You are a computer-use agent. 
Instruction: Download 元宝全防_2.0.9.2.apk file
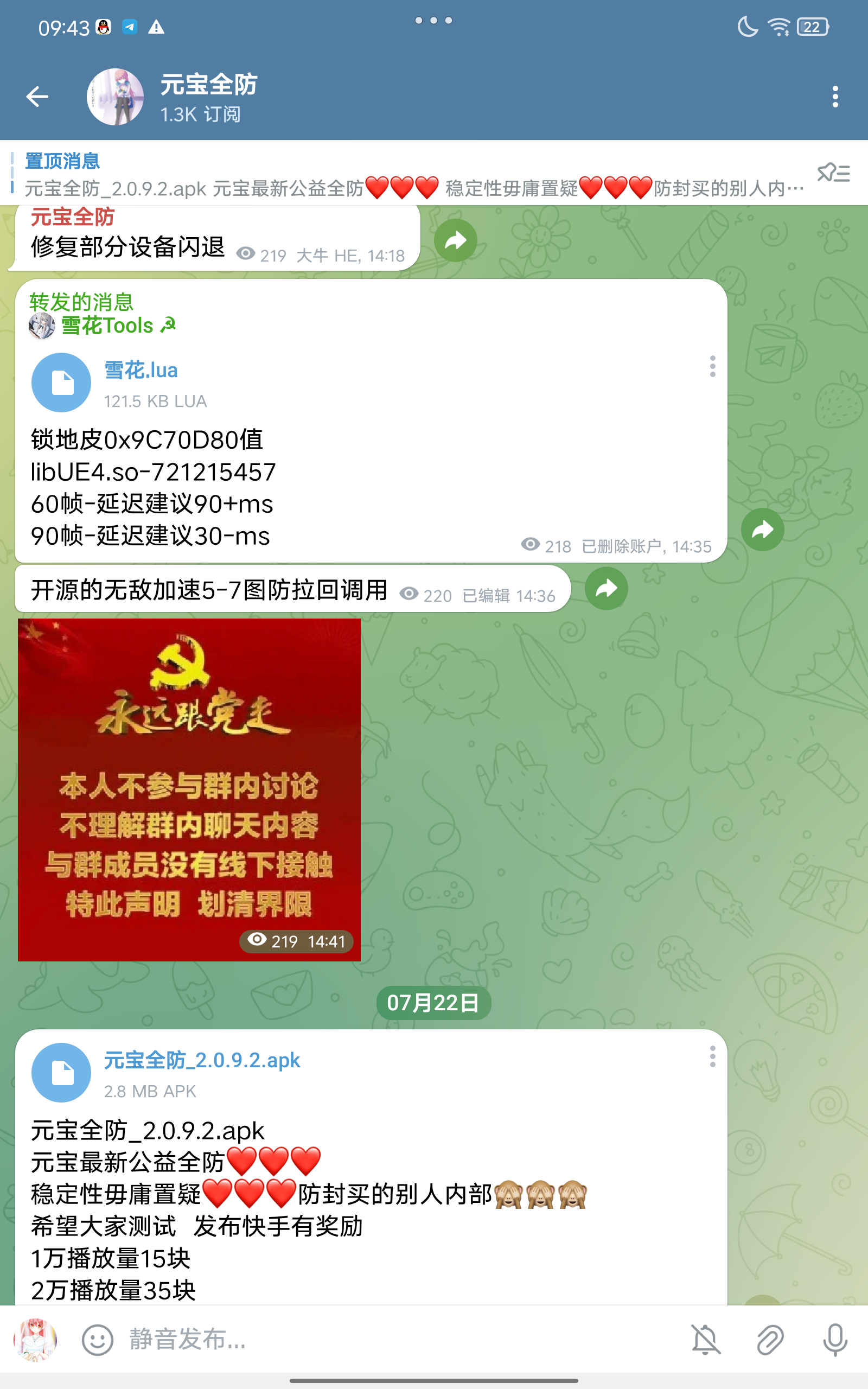tap(61, 1072)
